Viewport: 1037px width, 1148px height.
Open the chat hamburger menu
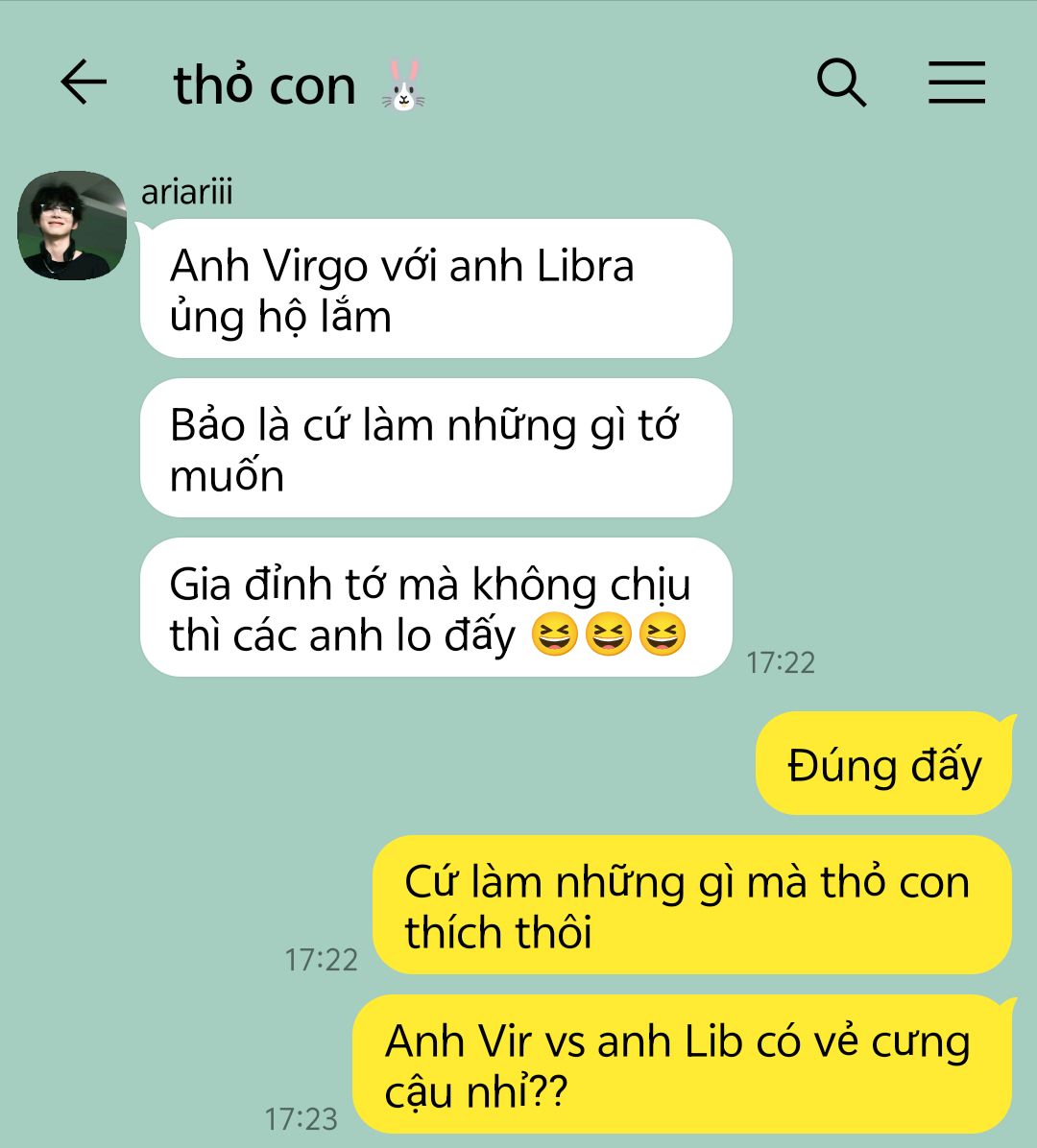956,83
